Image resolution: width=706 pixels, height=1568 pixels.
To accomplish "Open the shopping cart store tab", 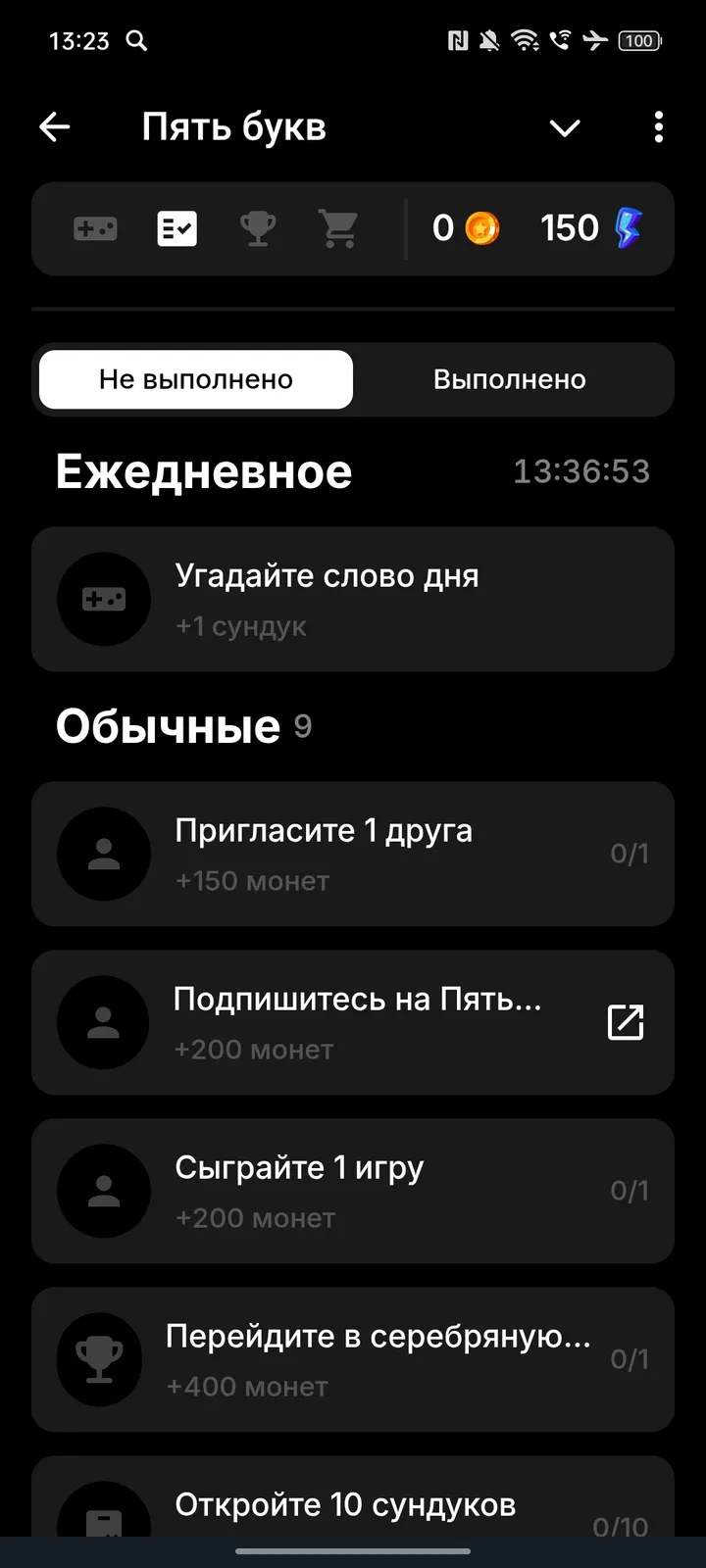I will coord(338,229).
